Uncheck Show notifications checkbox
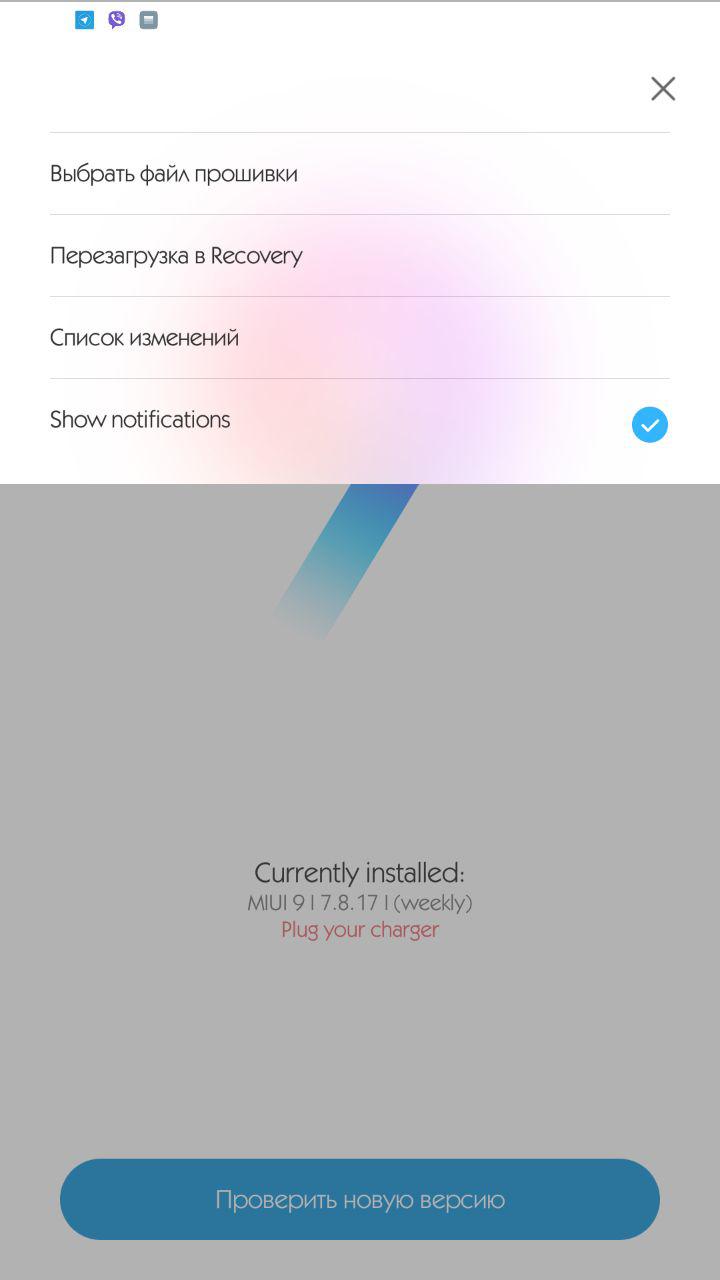This screenshot has height=1280, width=720. click(649, 425)
